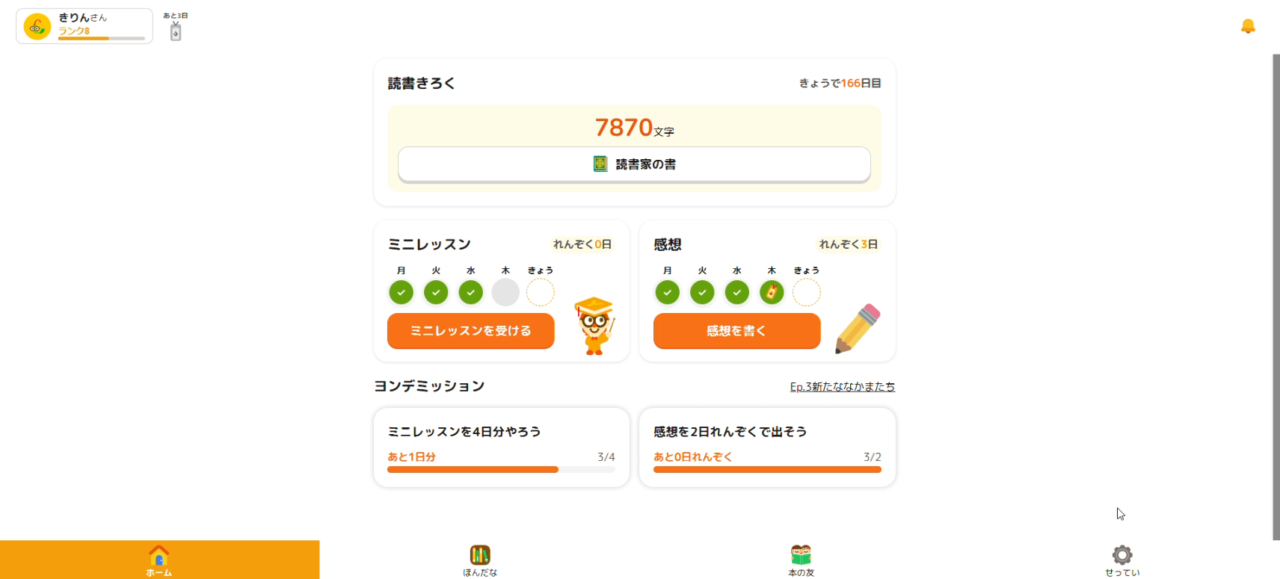The image size is (1280, 579).
Task: Open the 感想を2日れんぞくで出そう mission card
Action: 767,447
